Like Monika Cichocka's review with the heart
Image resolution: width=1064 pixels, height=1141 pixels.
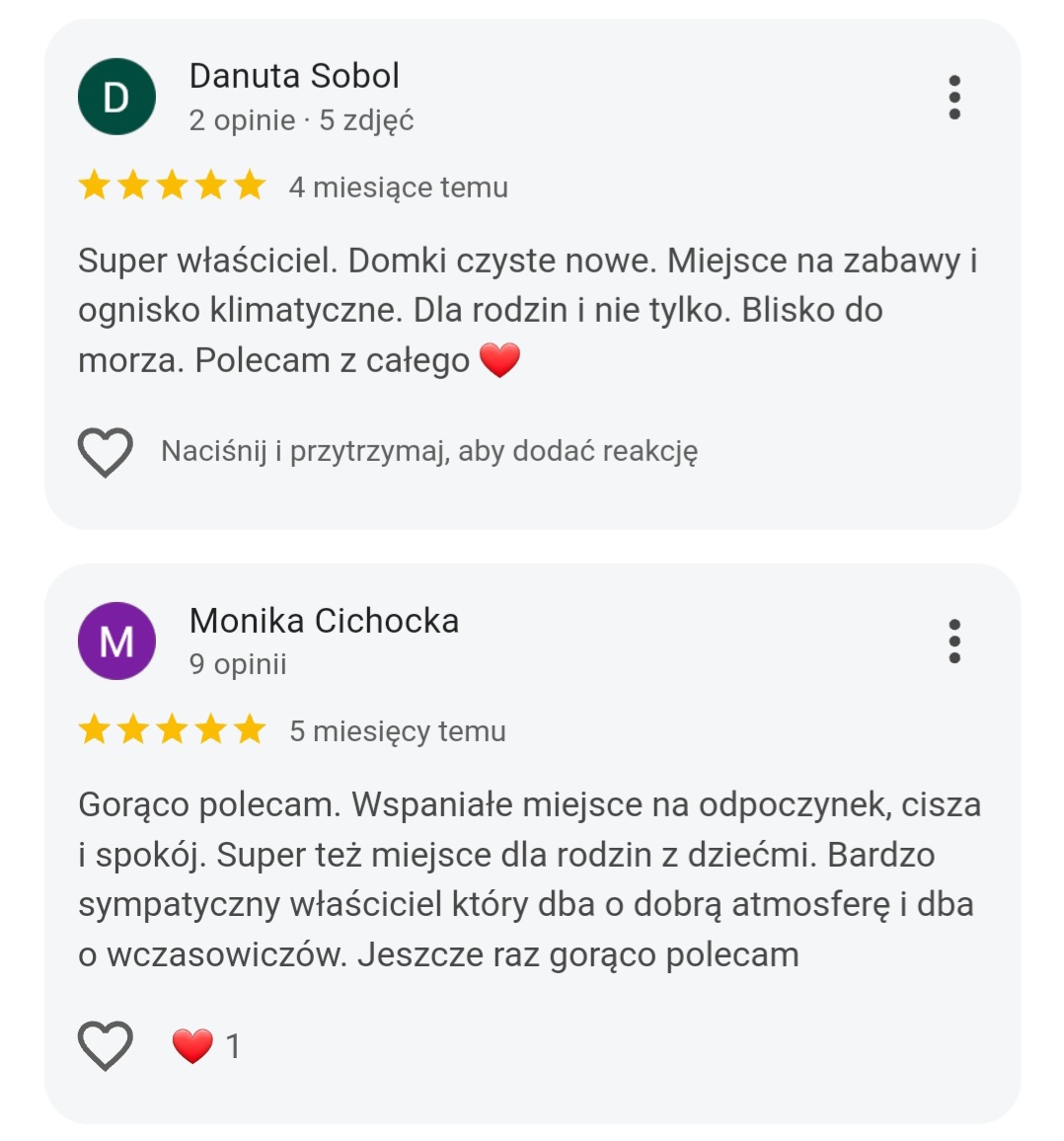(x=106, y=1045)
